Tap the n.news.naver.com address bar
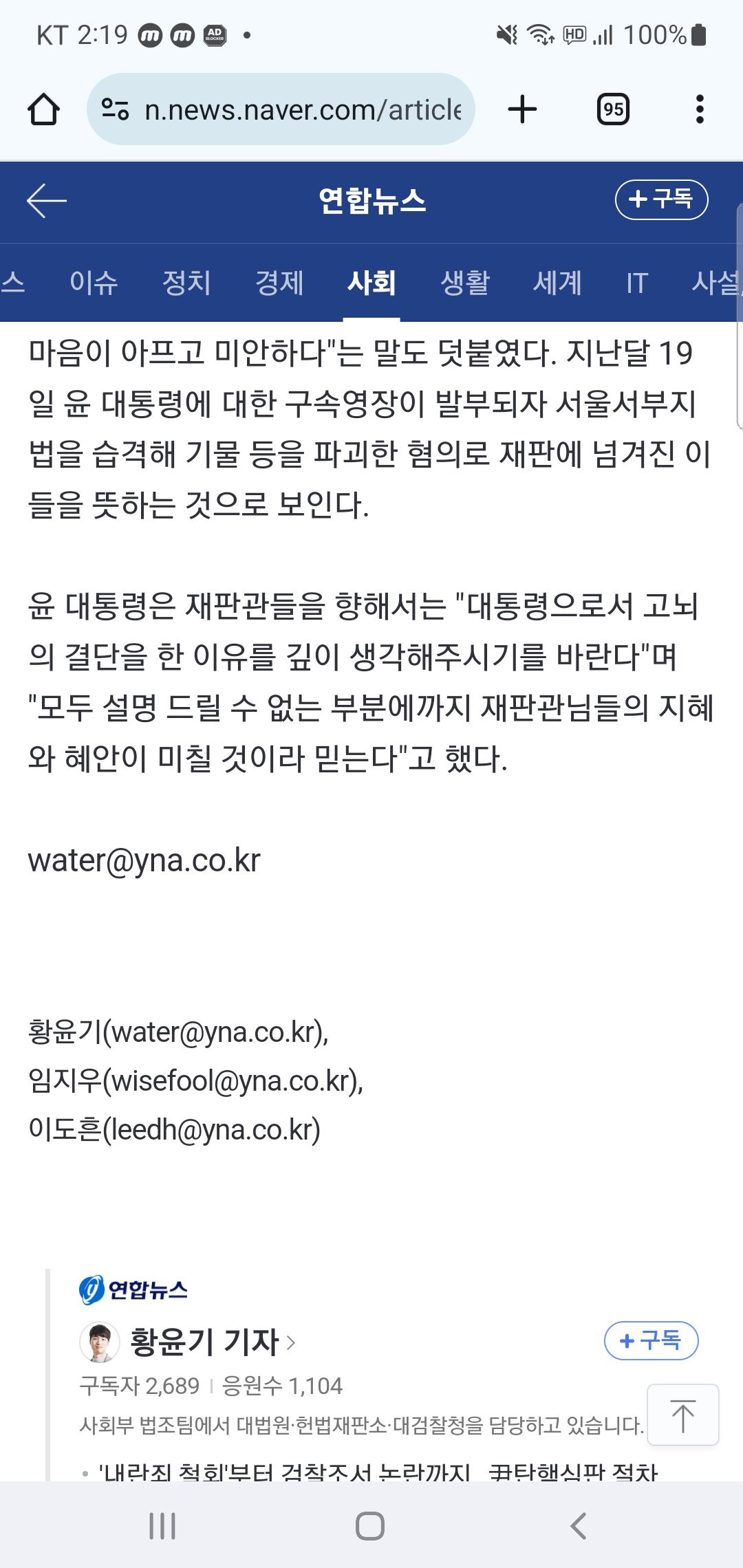The height and width of the screenshot is (1568, 743). tap(282, 109)
